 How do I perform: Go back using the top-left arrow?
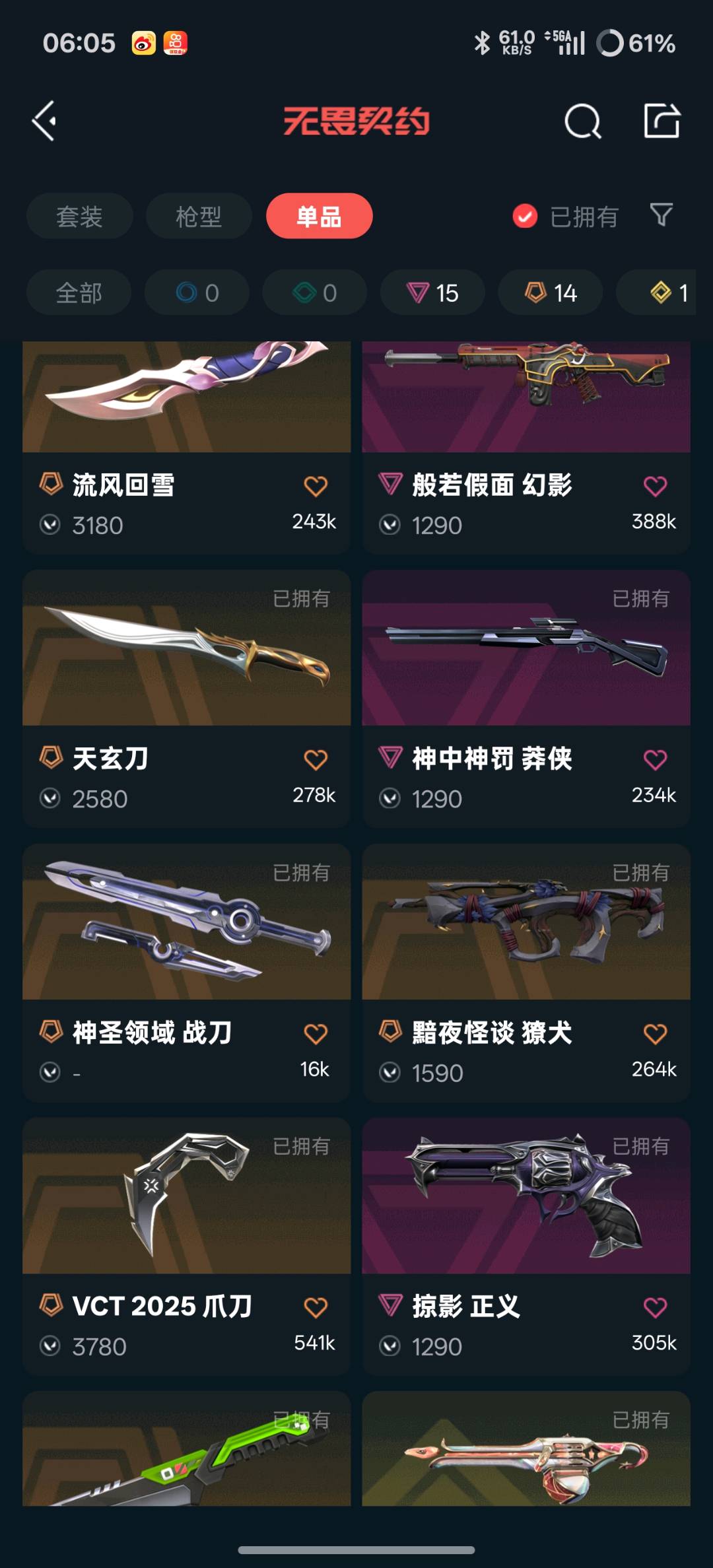[45, 121]
